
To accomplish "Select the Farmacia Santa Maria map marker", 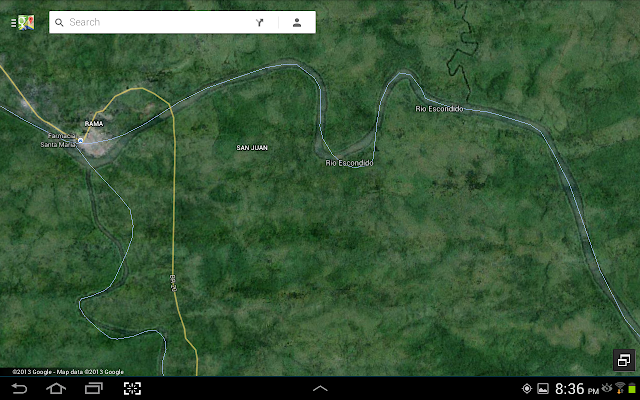I will [x=82, y=141].
